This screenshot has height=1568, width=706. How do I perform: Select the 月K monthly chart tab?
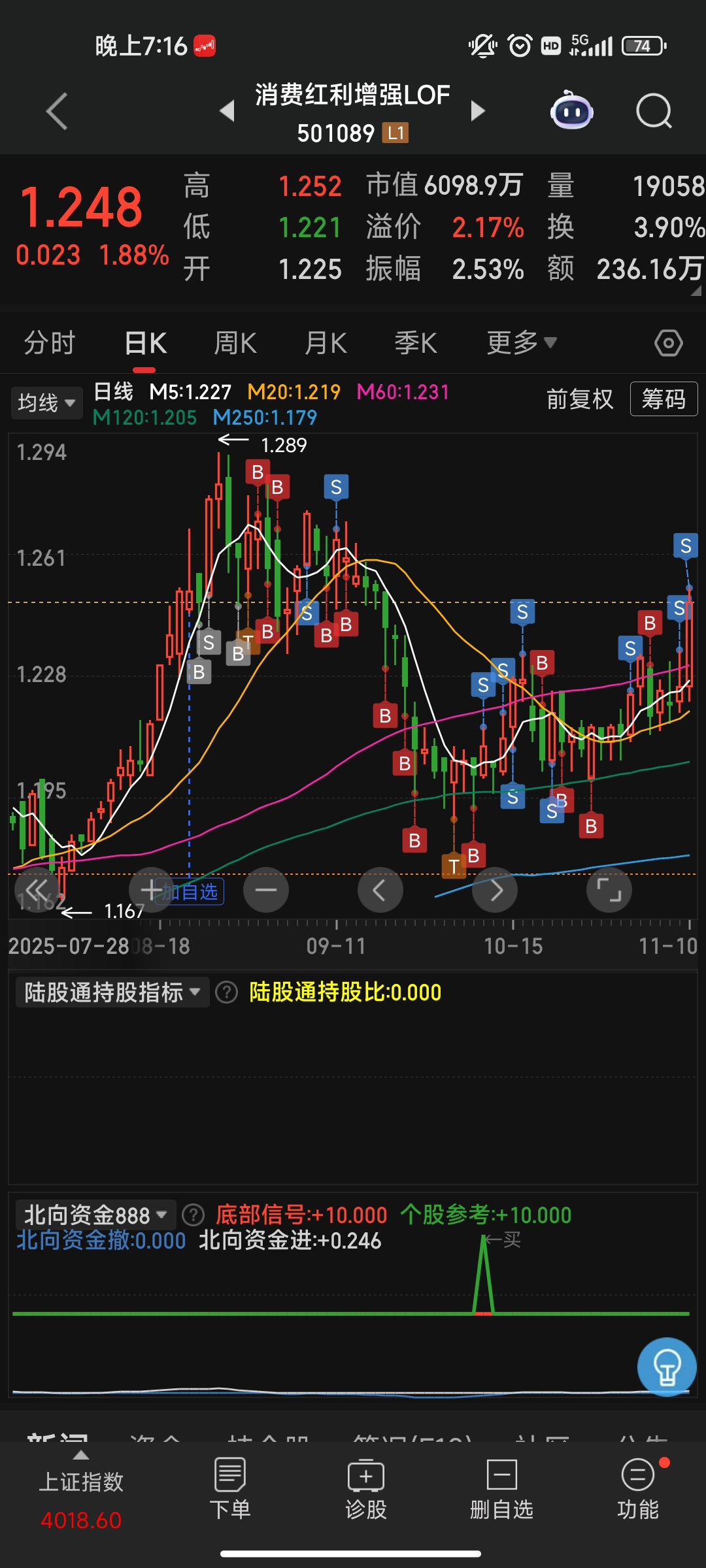pyautogui.click(x=326, y=343)
